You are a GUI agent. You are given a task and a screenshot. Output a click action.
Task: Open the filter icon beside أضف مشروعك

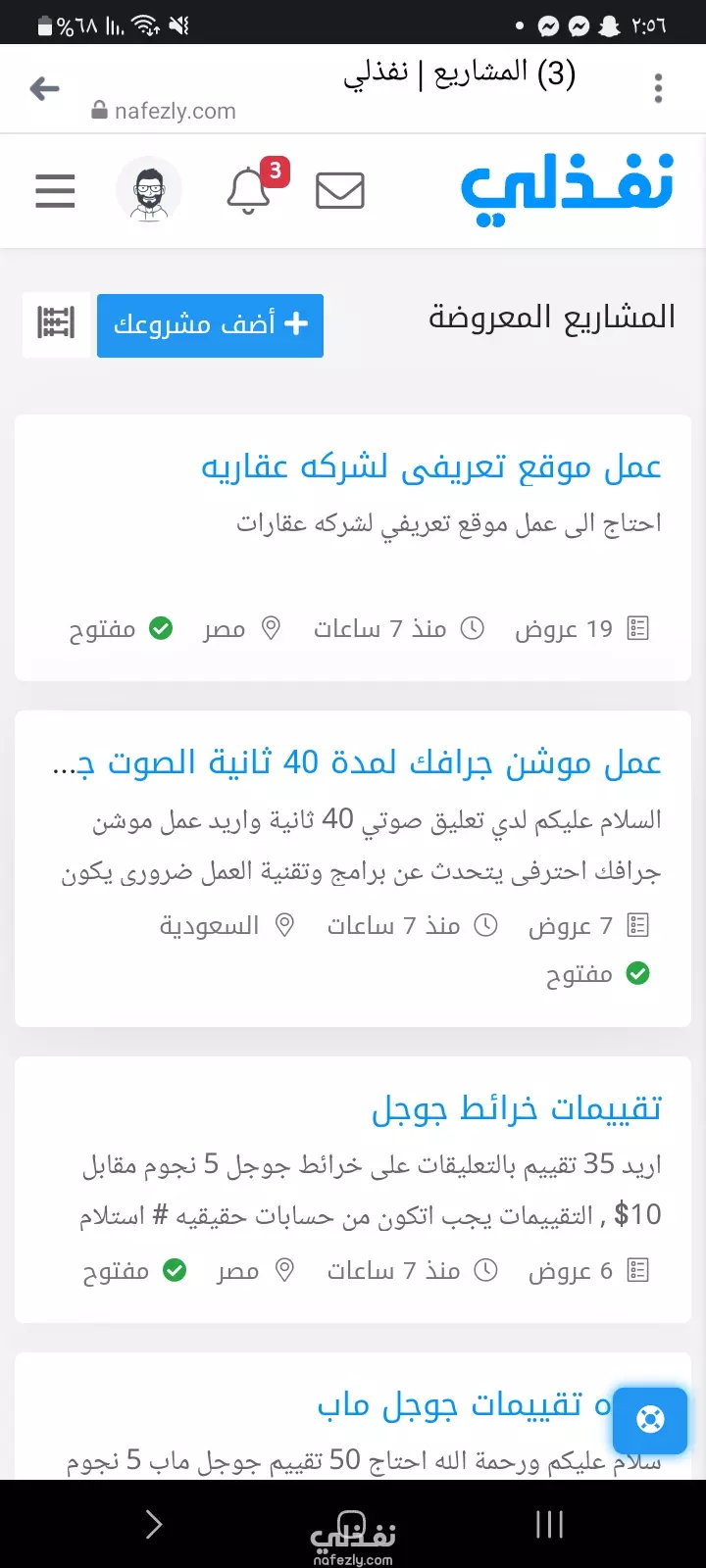point(56,323)
